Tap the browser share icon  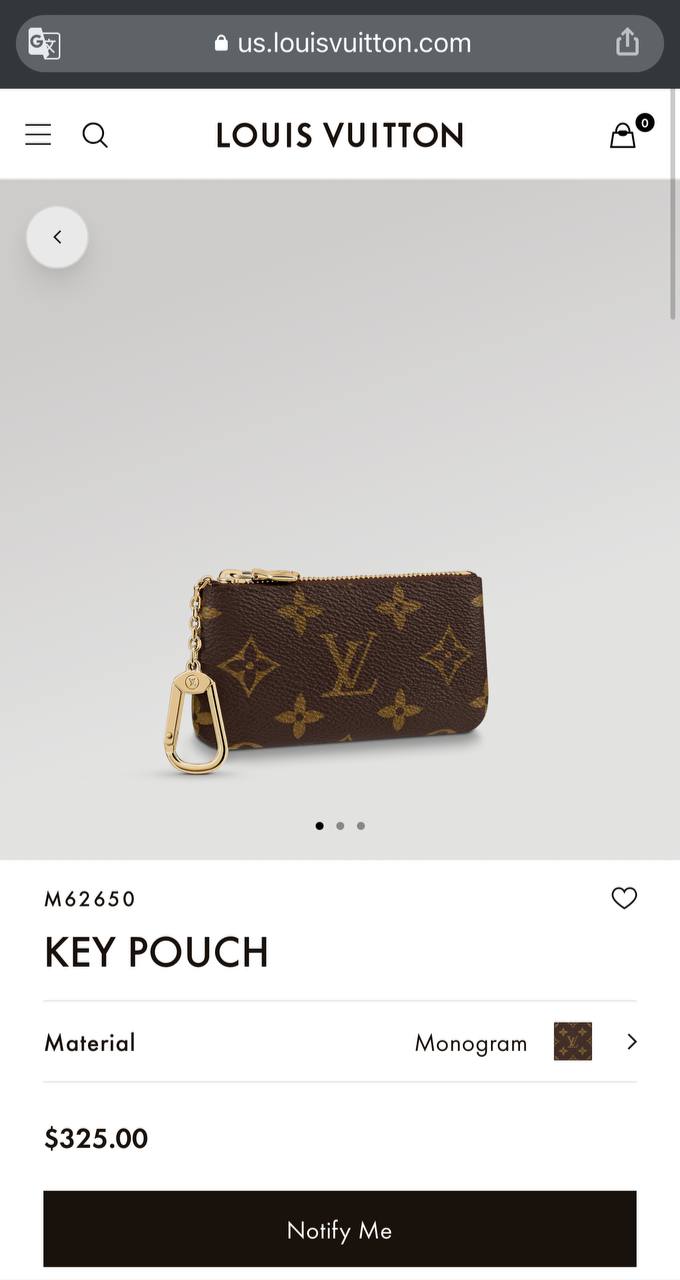click(627, 42)
